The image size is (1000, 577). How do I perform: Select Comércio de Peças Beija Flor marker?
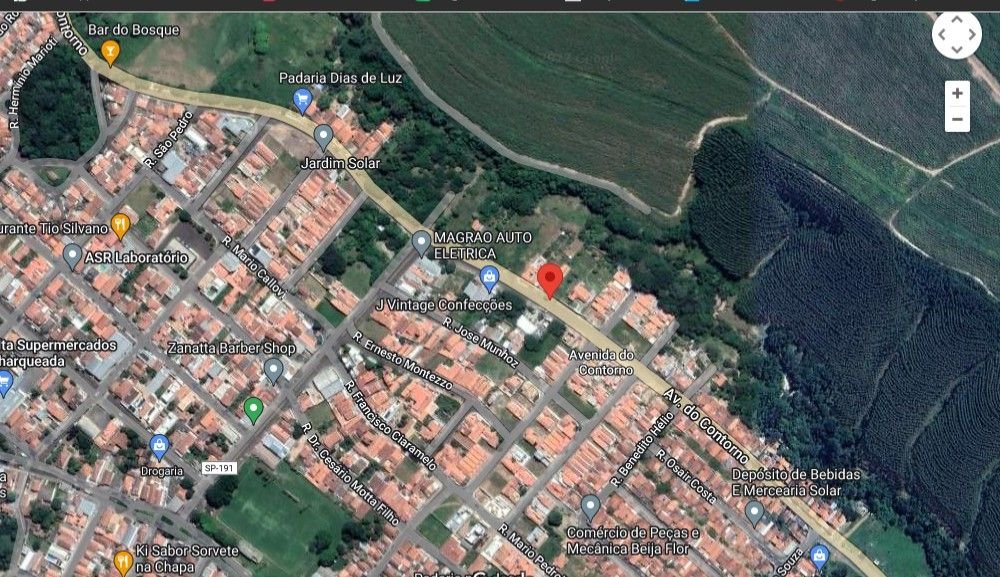pyautogui.click(x=590, y=507)
